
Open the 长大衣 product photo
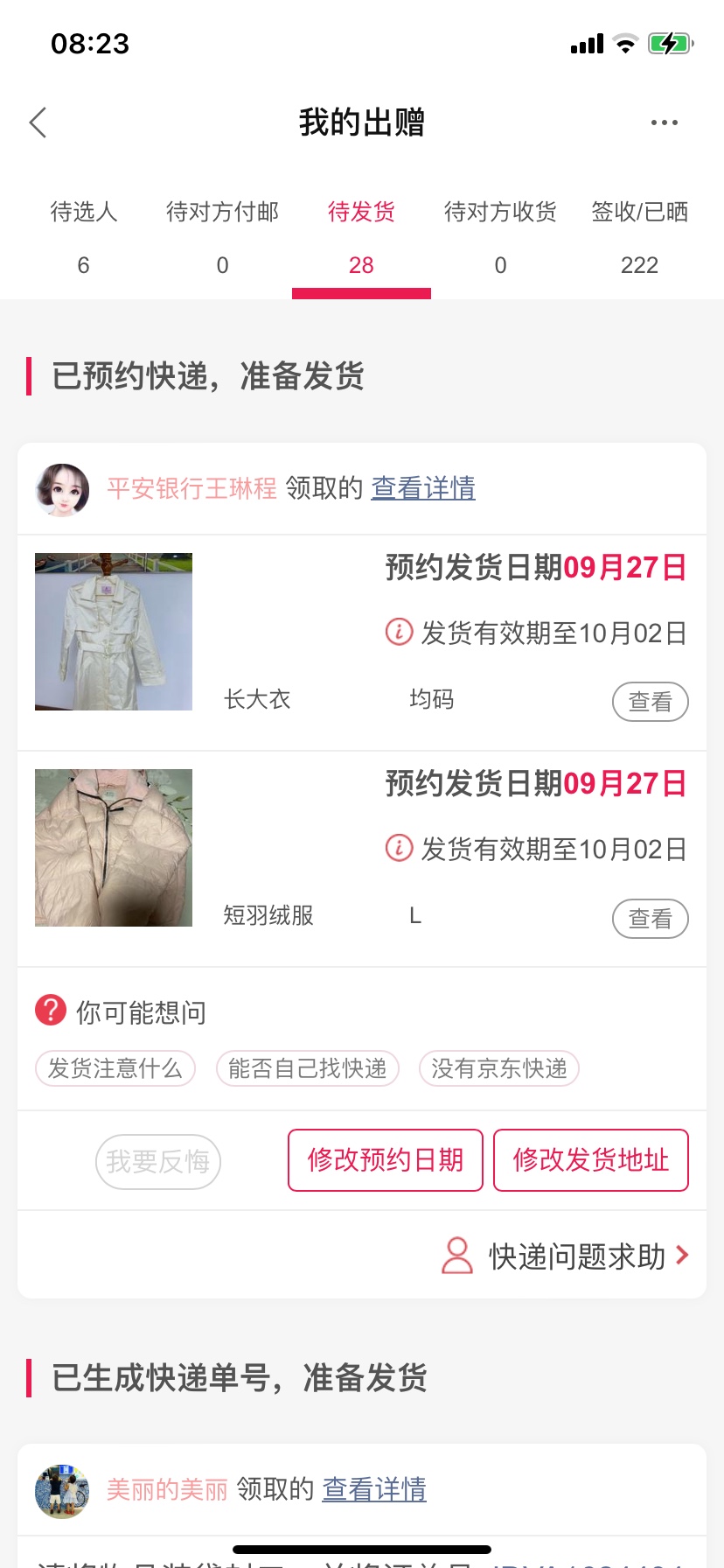pyautogui.click(x=114, y=632)
